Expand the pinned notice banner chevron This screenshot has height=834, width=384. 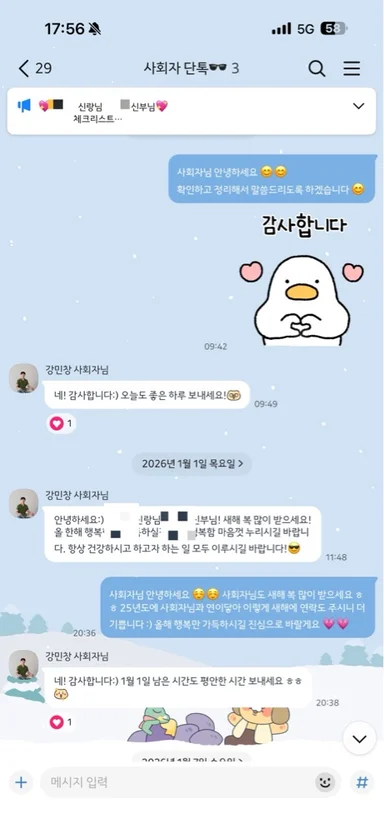coord(358,106)
